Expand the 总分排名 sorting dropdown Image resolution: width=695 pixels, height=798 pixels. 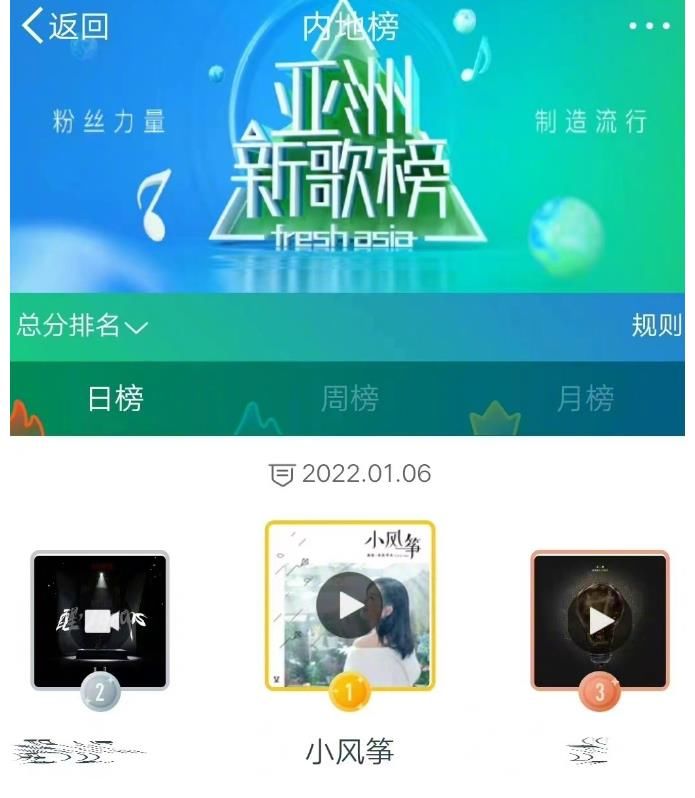[82, 325]
